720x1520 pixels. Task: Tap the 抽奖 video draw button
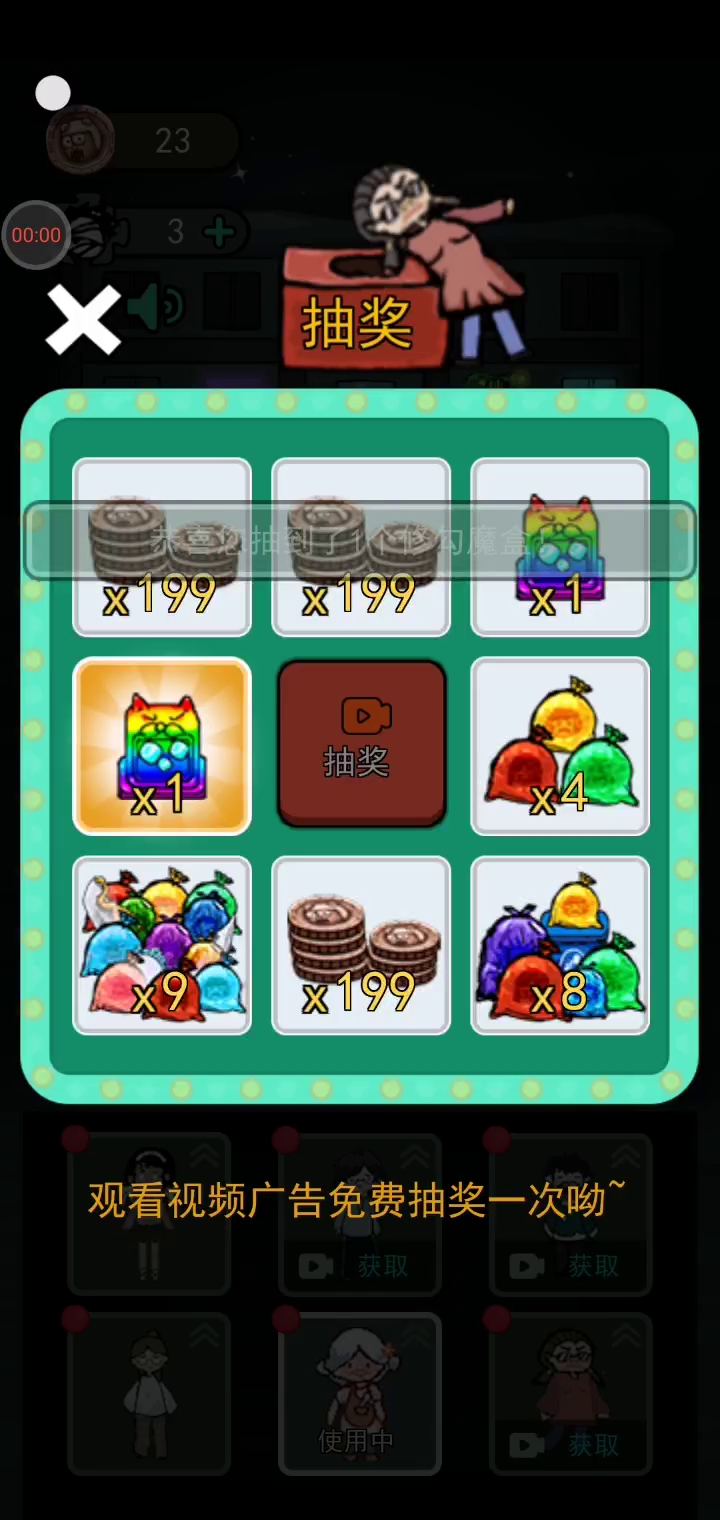(x=361, y=744)
